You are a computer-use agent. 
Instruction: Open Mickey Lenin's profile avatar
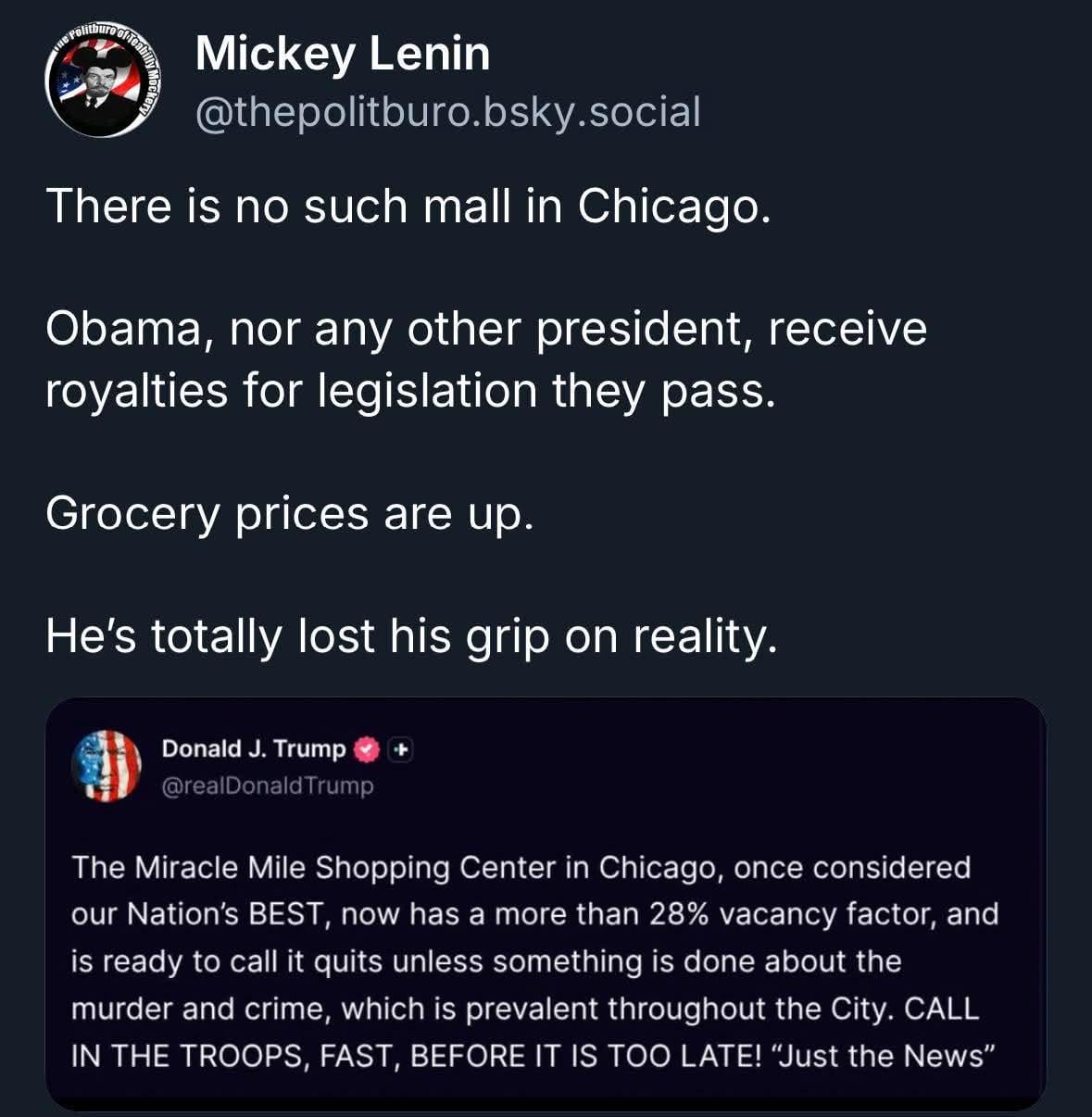coord(100,83)
